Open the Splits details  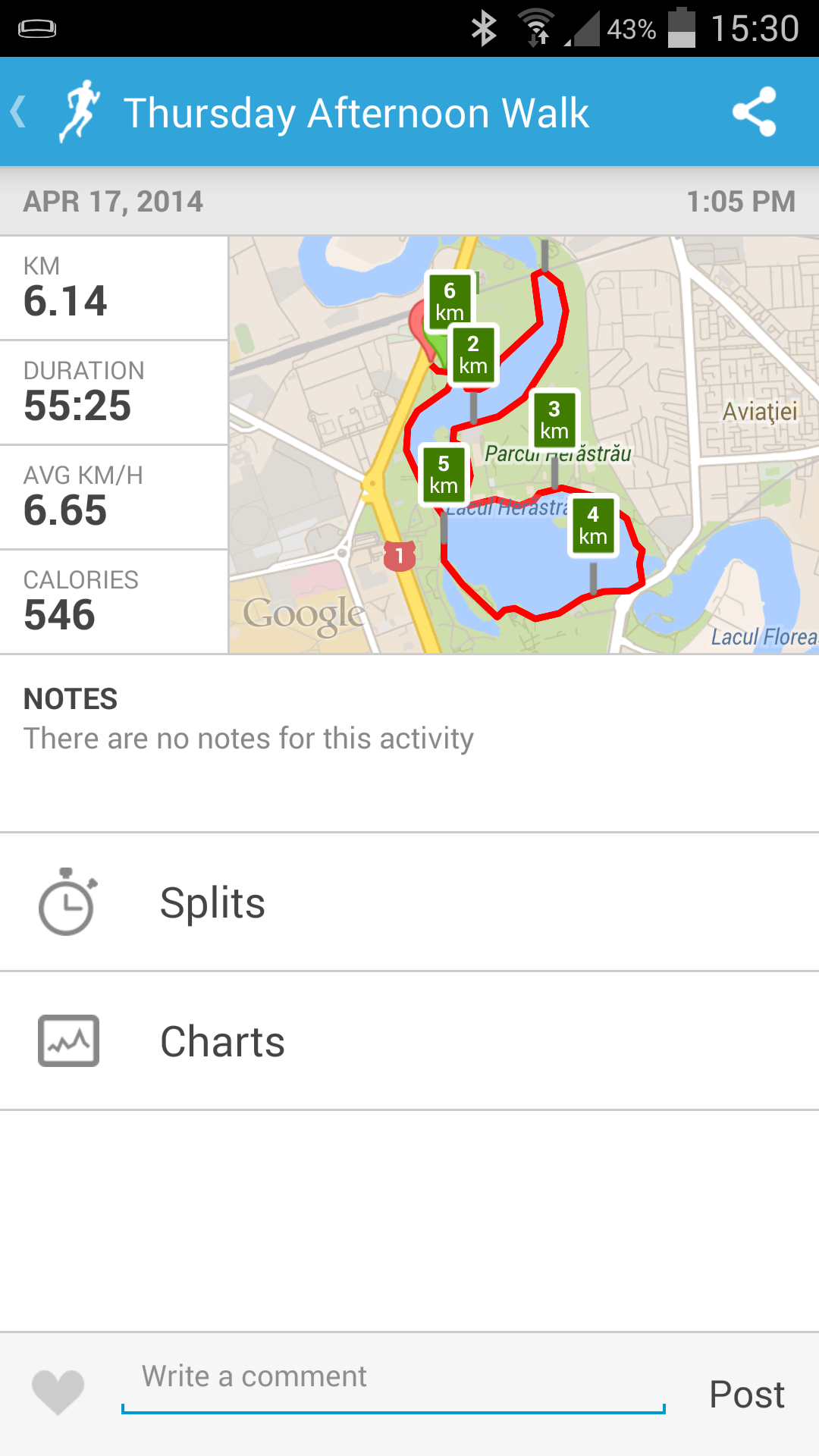409,902
